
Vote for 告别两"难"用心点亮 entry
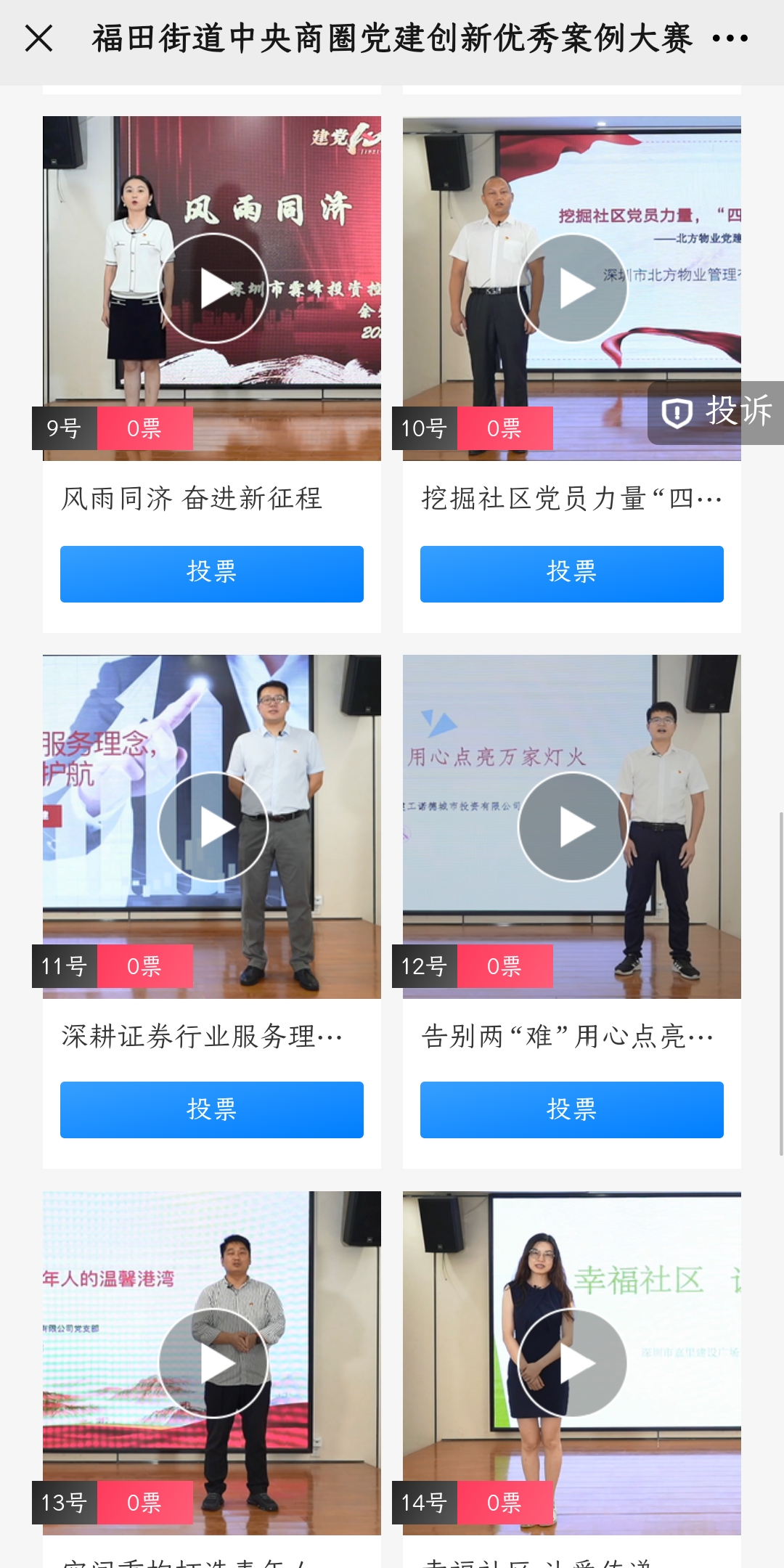[572, 1109]
